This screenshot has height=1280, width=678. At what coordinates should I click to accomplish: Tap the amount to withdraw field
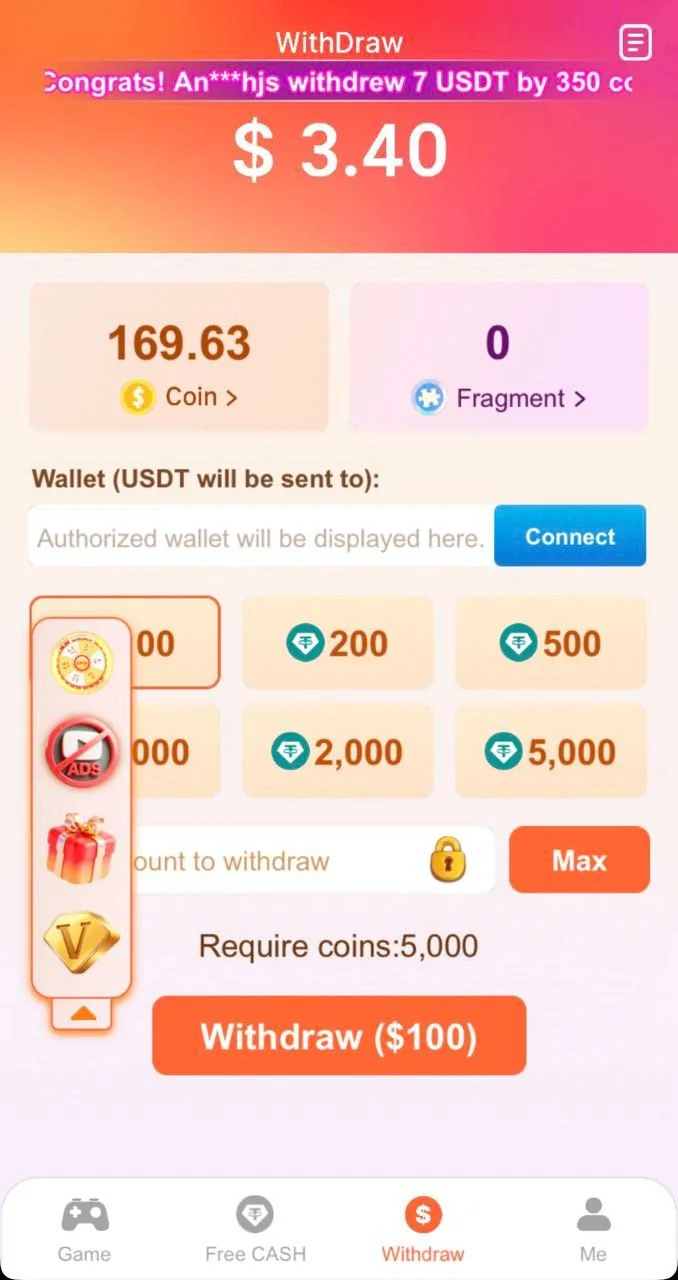(x=310, y=860)
